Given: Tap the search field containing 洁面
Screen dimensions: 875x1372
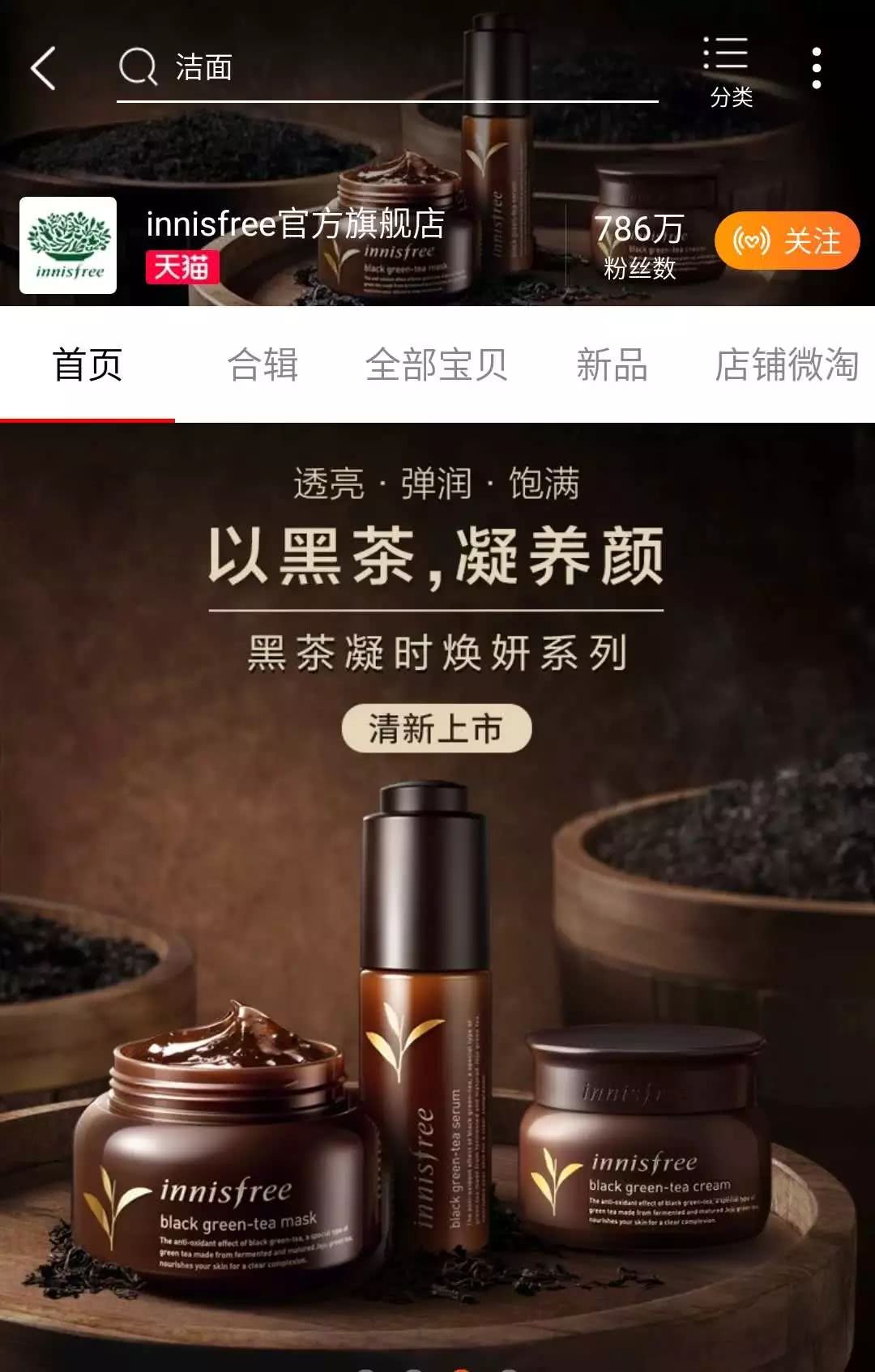Looking at the screenshot, I should click(x=324, y=69).
